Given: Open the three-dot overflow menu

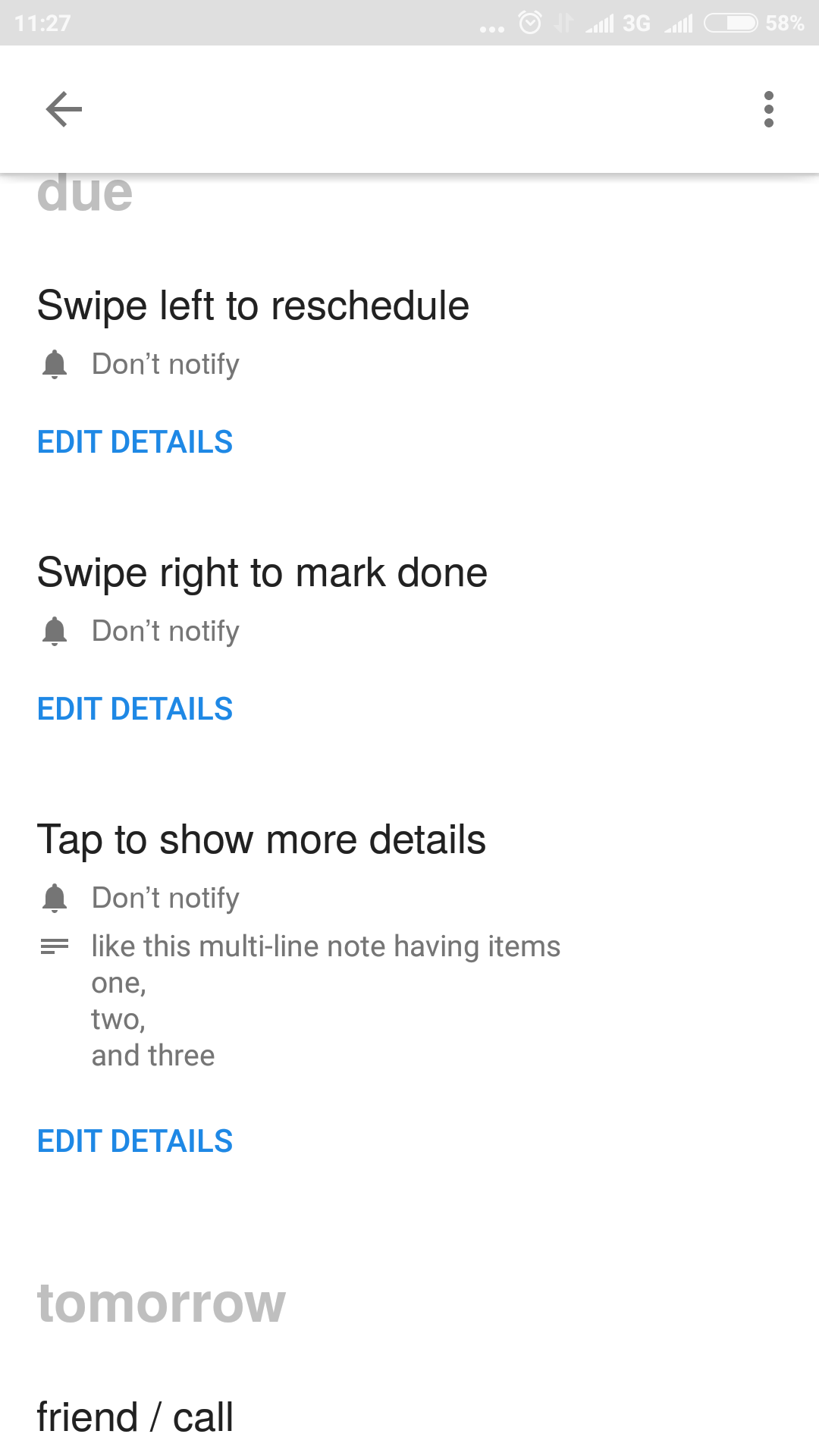Looking at the screenshot, I should [x=769, y=109].
